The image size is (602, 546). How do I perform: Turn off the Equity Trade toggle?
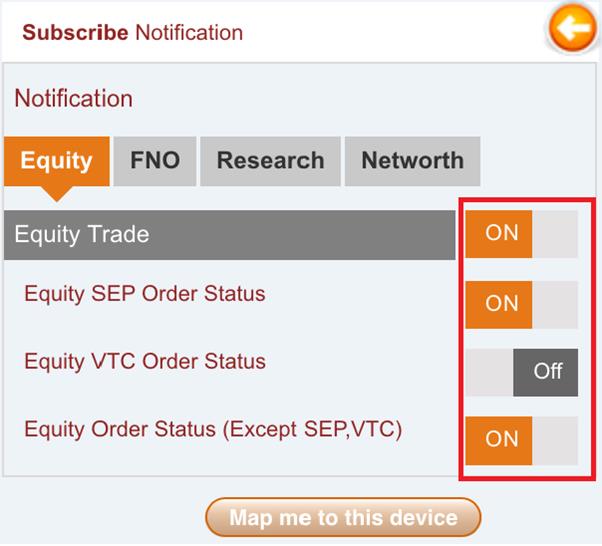coord(521,234)
